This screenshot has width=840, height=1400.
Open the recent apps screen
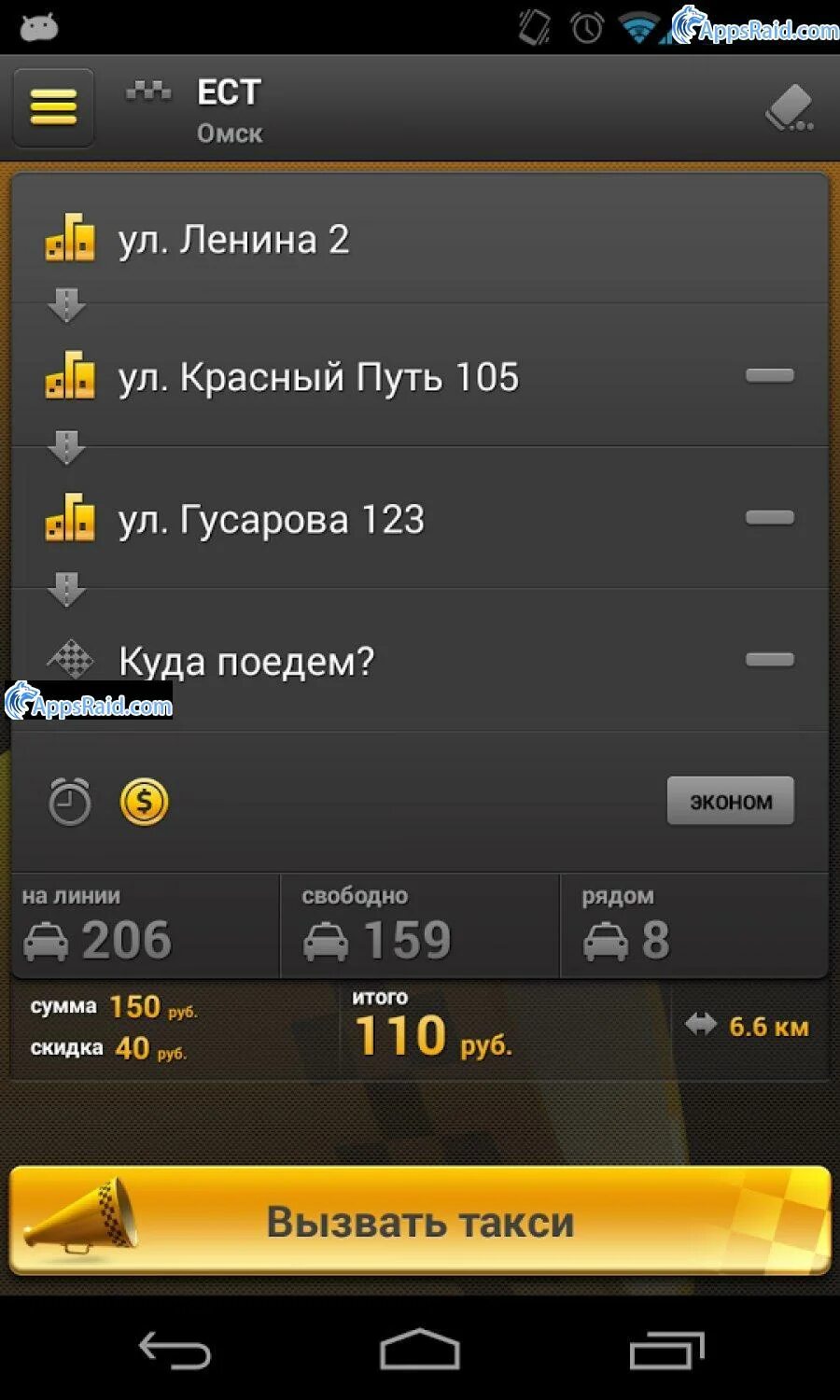[x=665, y=1350]
